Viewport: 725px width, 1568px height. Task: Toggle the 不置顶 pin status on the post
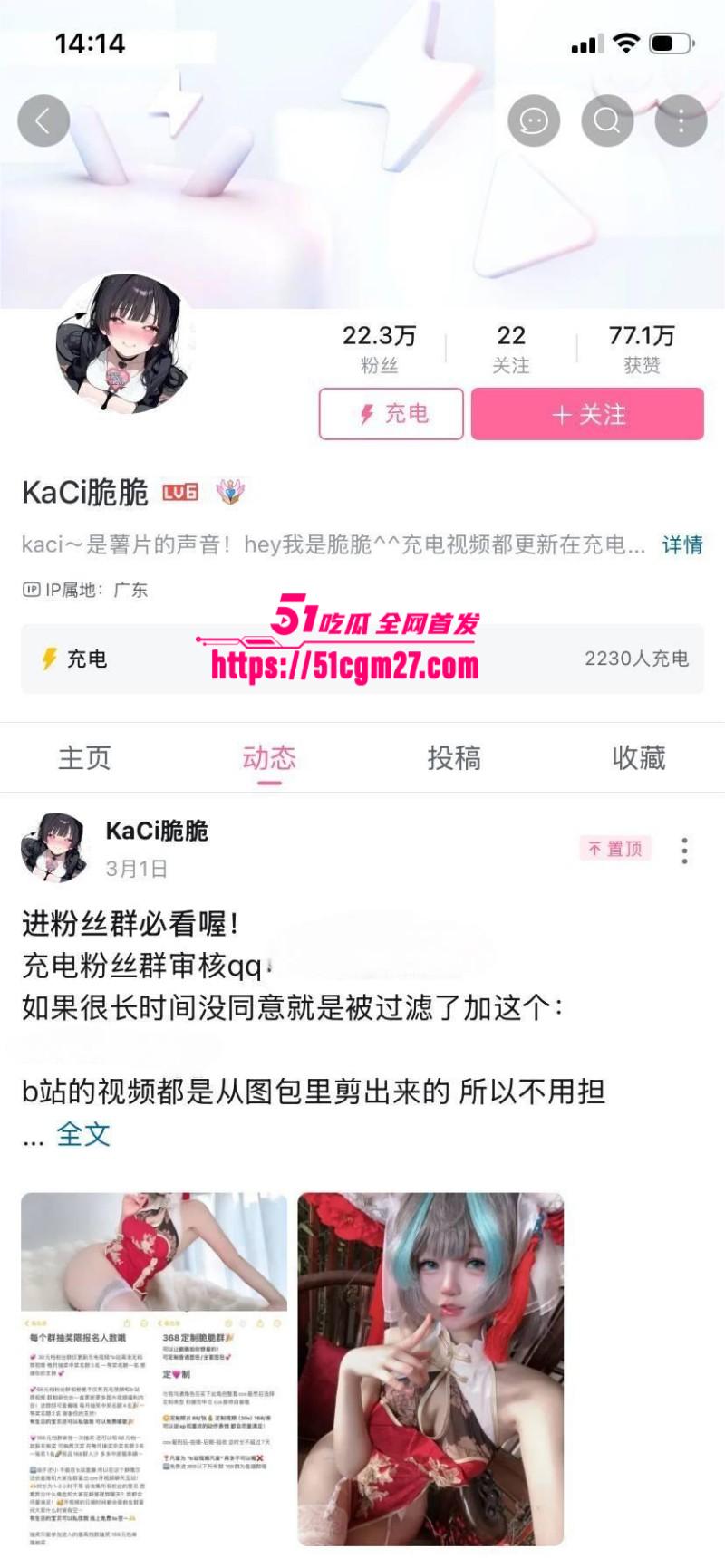(x=614, y=850)
